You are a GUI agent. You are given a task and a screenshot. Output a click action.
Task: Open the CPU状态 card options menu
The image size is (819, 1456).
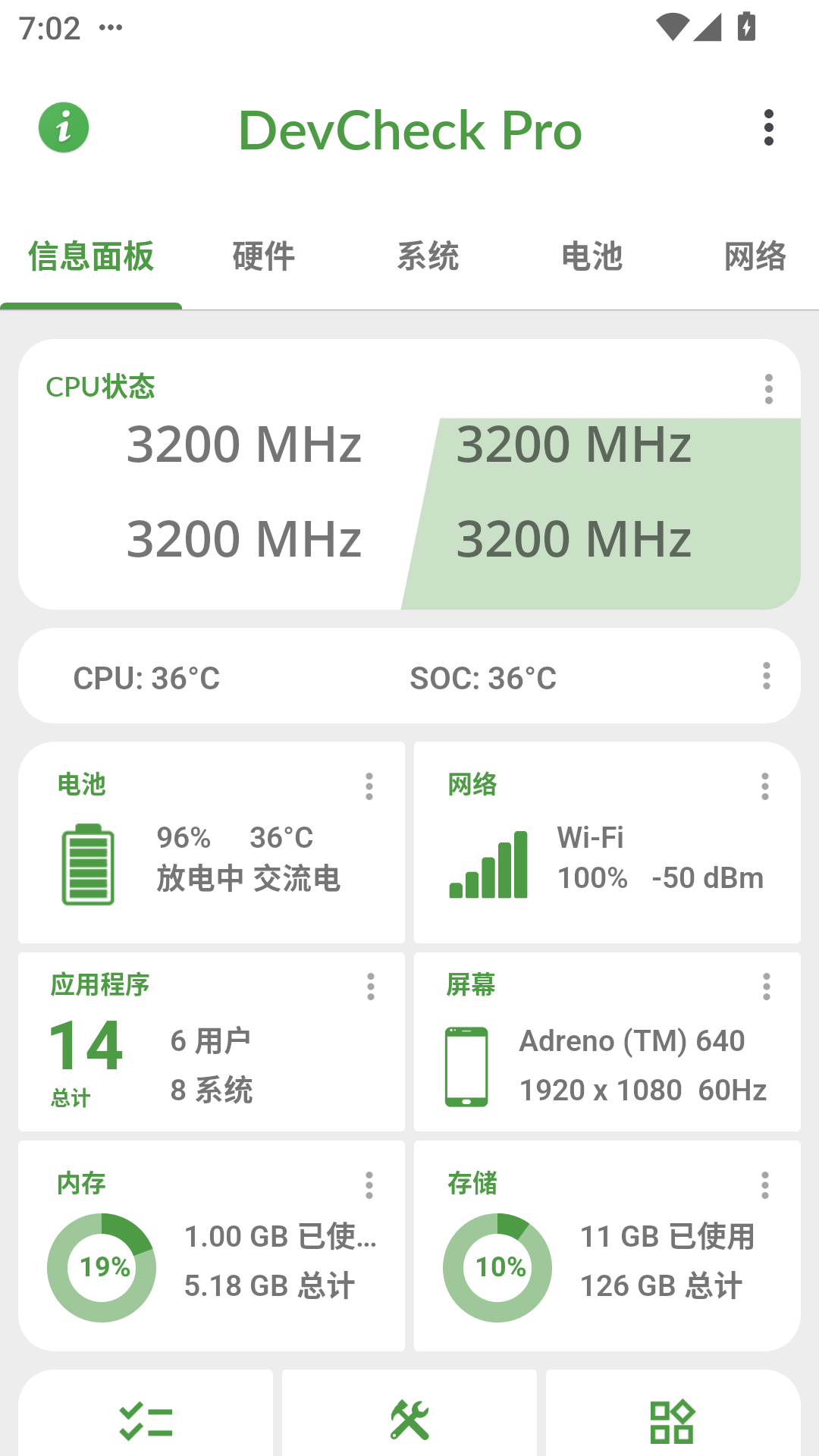point(769,388)
